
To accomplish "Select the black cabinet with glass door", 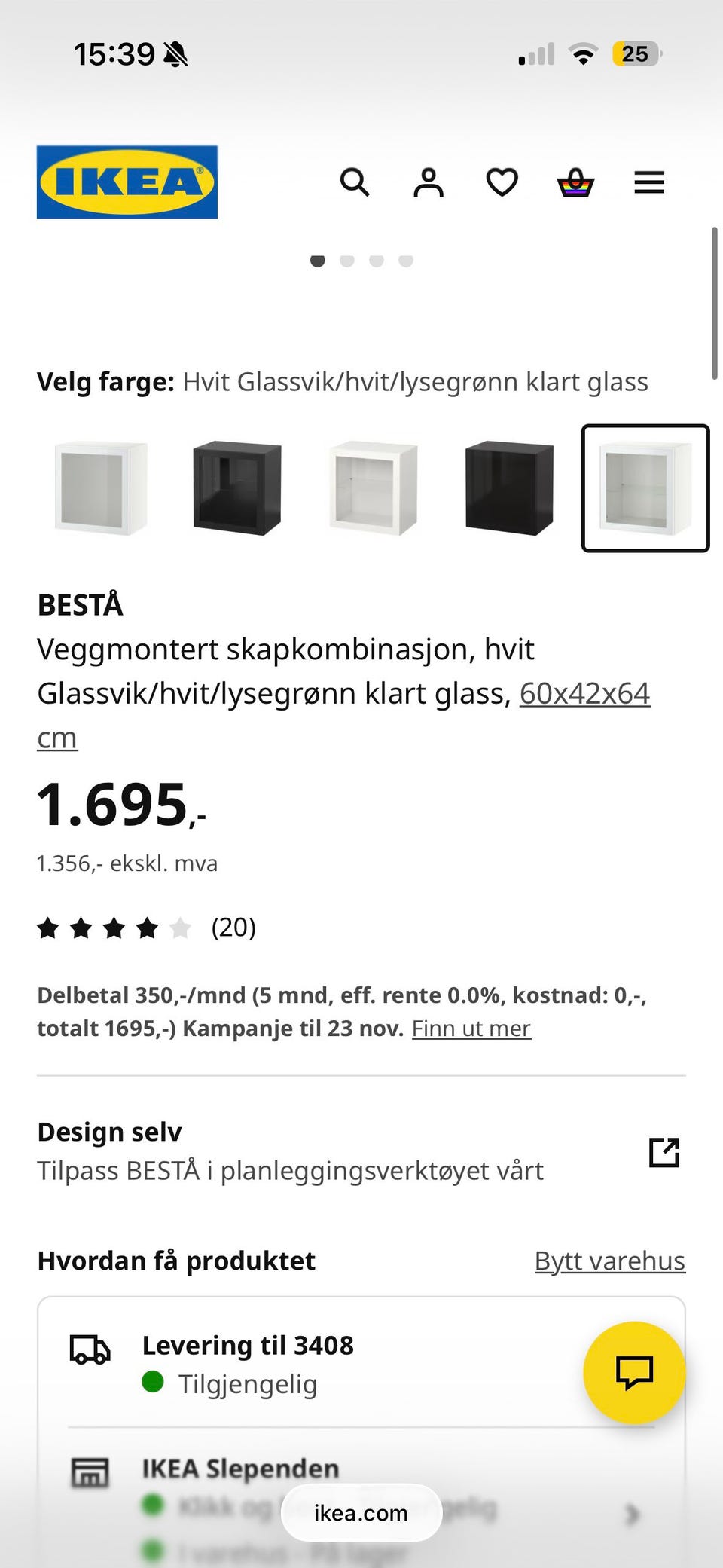I will [x=237, y=488].
